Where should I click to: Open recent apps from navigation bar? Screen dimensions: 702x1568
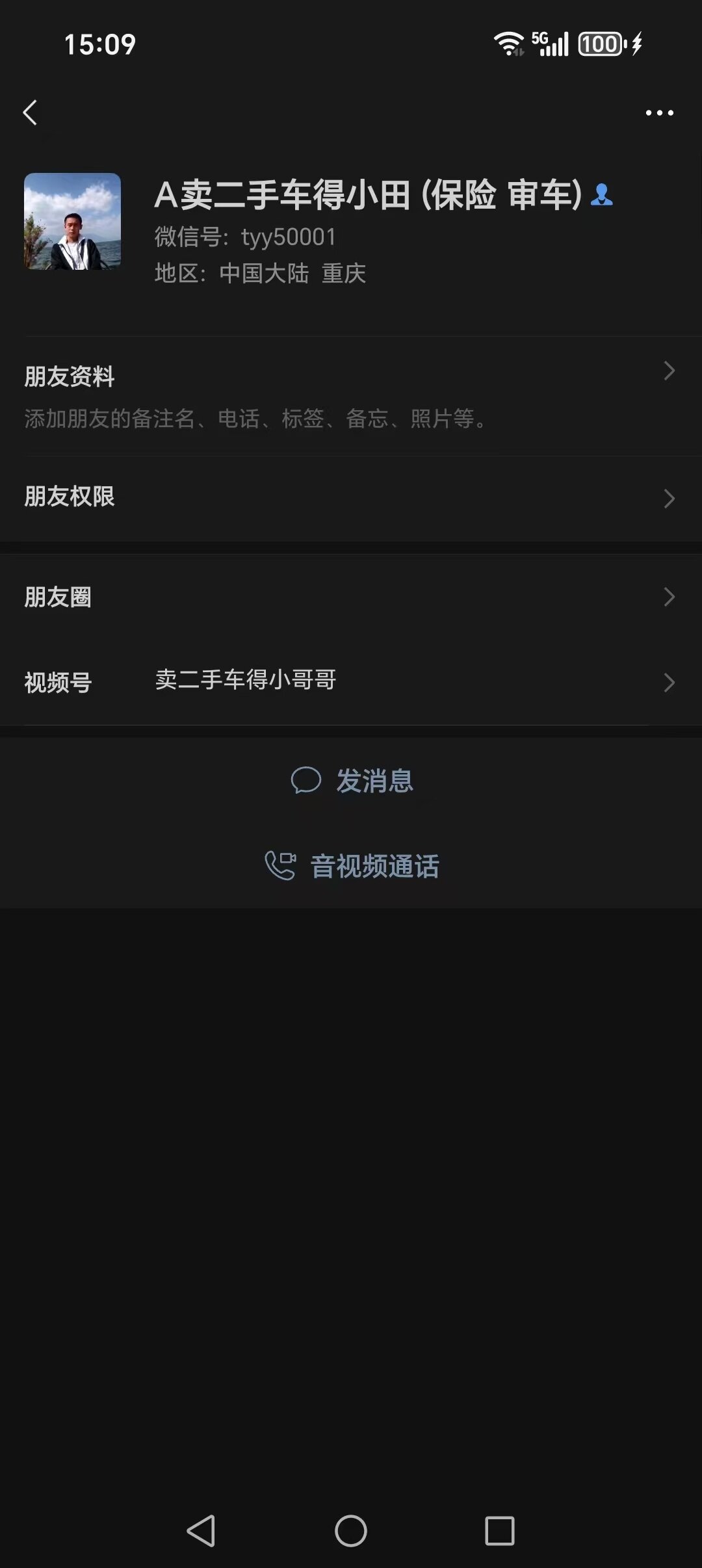click(x=499, y=1530)
